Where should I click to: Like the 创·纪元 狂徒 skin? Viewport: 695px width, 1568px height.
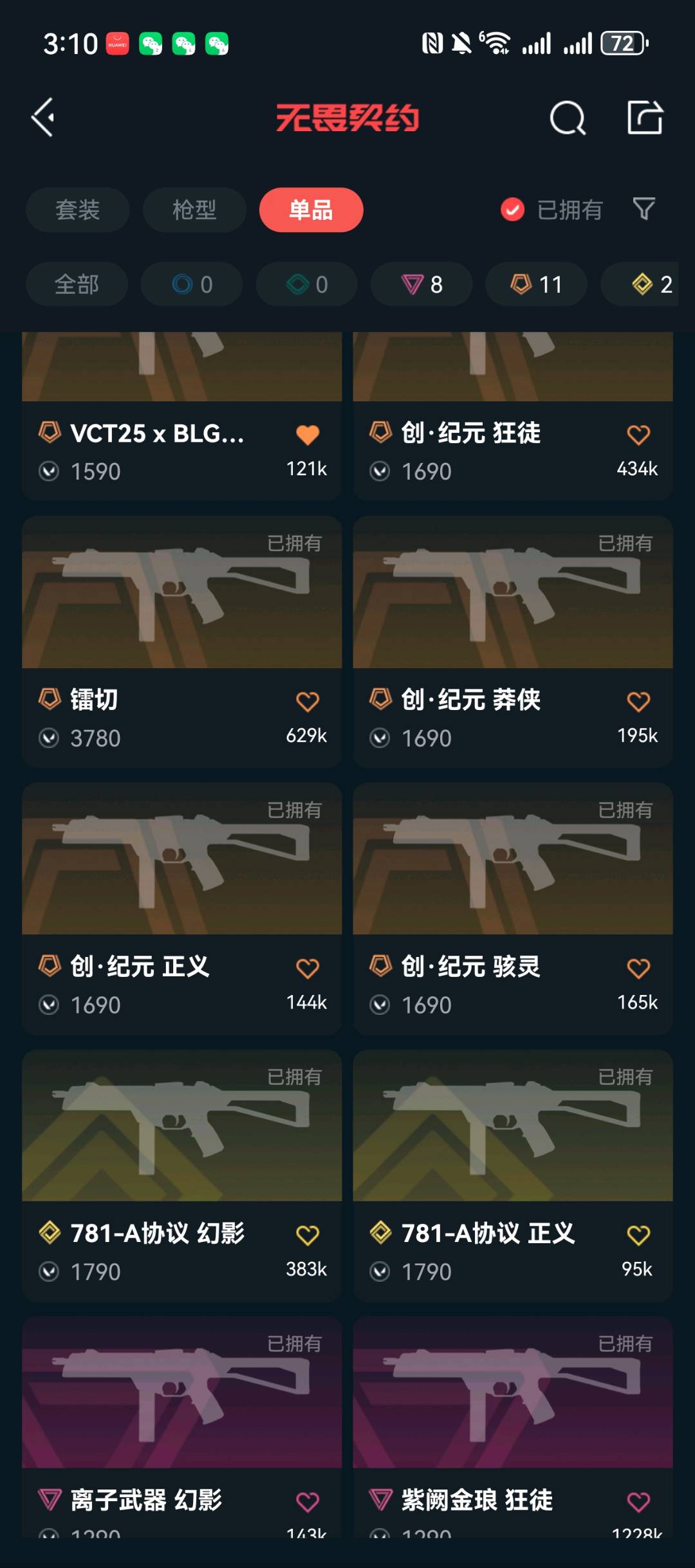tap(638, 435)
